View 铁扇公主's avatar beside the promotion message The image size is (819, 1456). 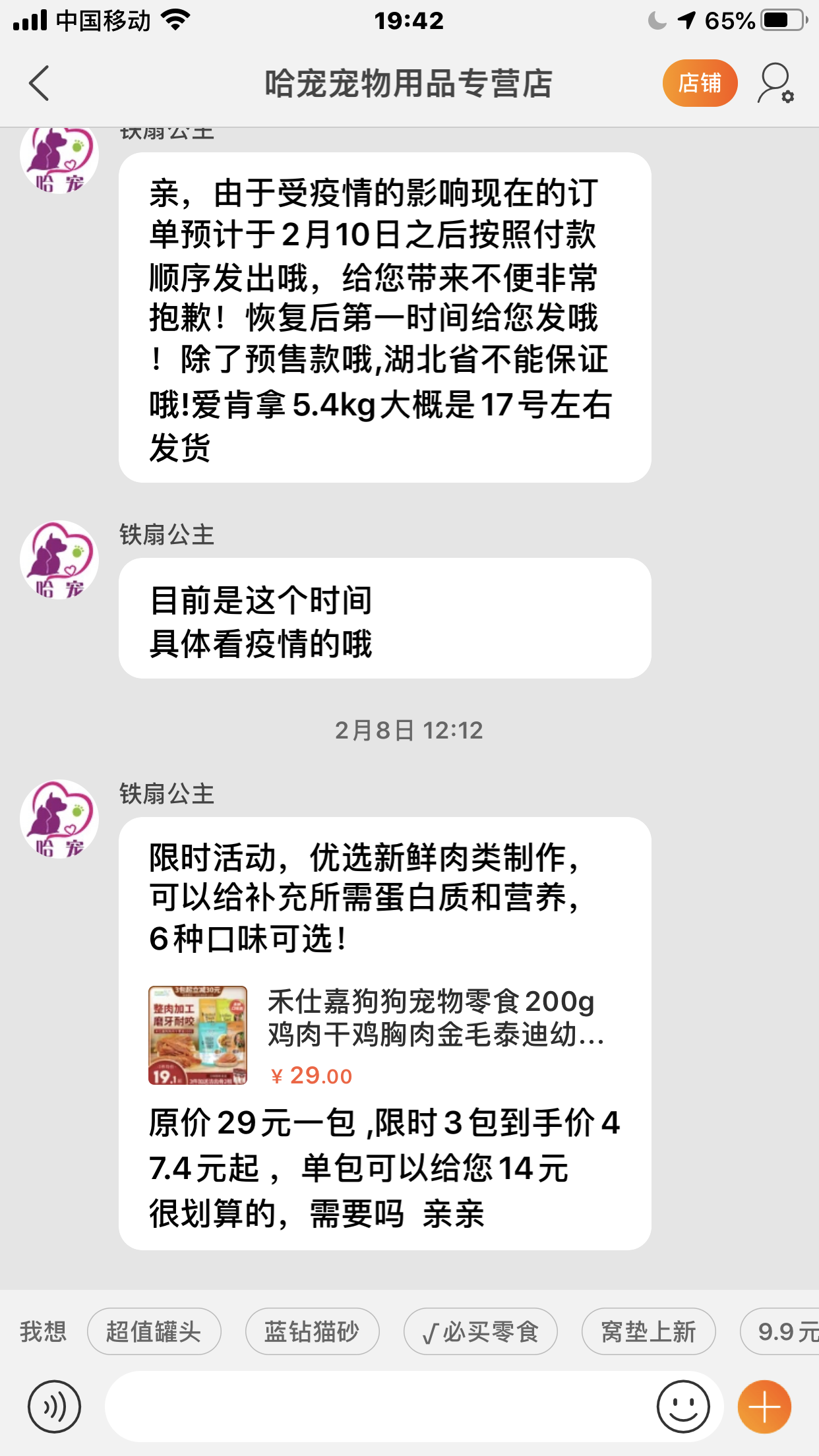(x=59, y=819)
